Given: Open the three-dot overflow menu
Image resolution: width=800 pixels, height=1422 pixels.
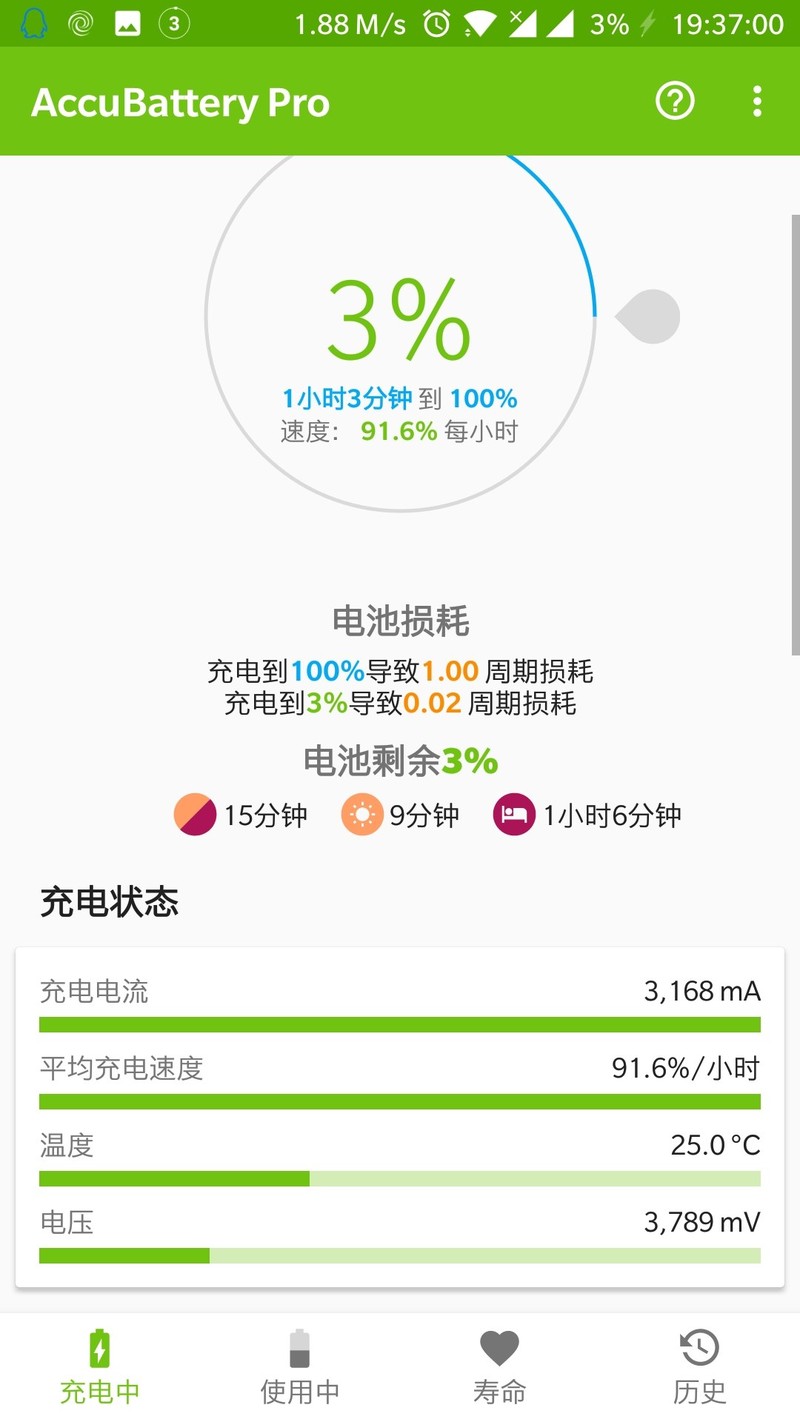Looking at the screenshot, I should 757,101.
